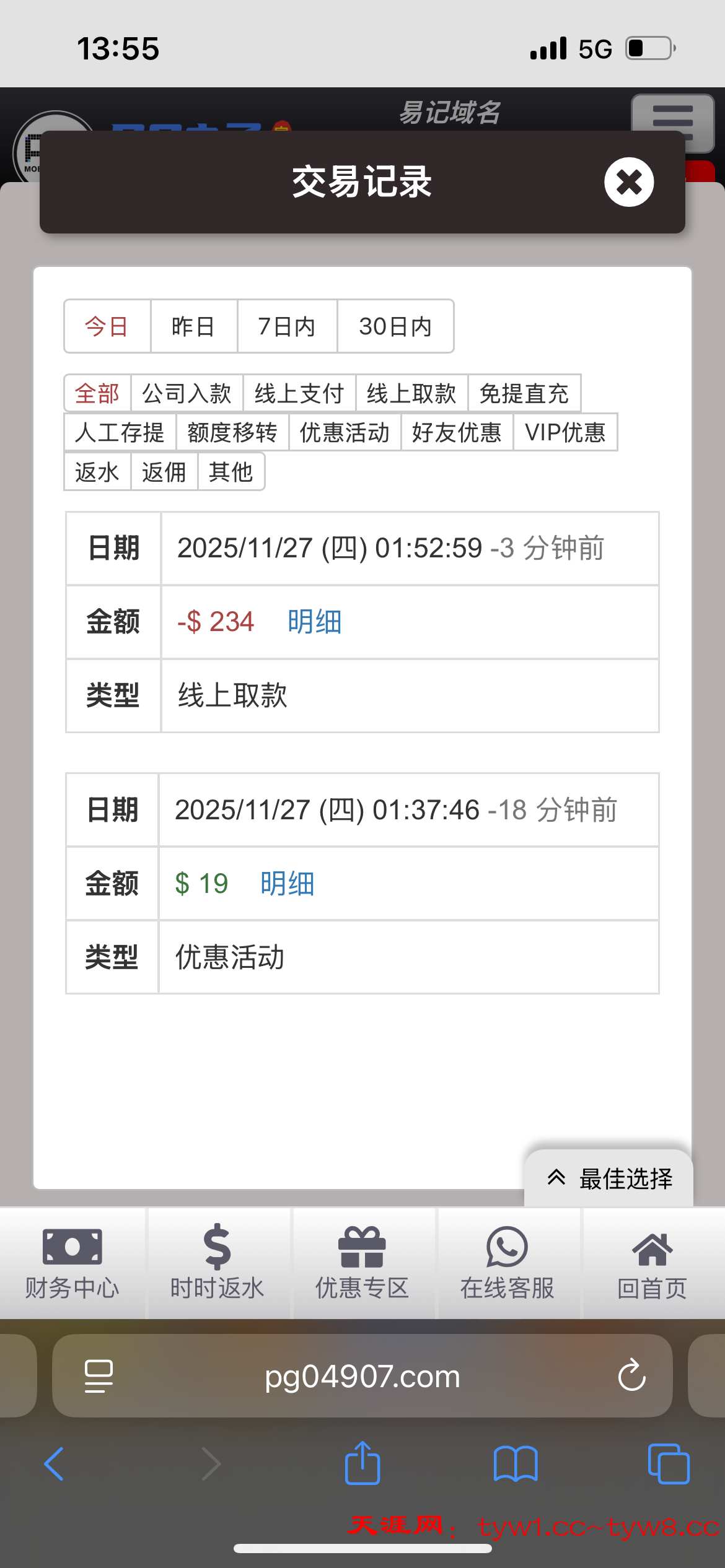This screenshot has height=1568, width=725.
Task: Open 时时返水
Action: click(x=217, y=1263)
